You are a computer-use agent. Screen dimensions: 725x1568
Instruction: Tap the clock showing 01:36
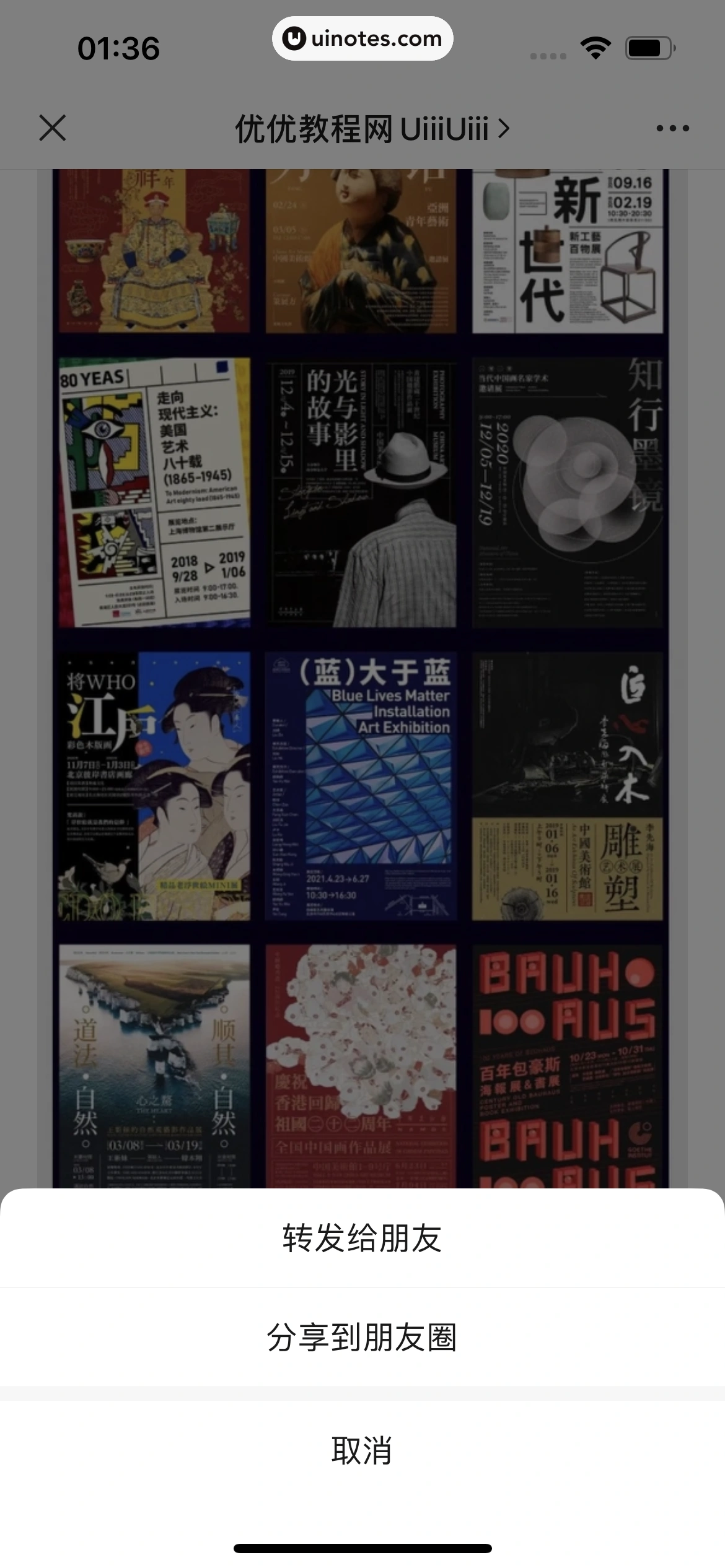pos(119,46)
